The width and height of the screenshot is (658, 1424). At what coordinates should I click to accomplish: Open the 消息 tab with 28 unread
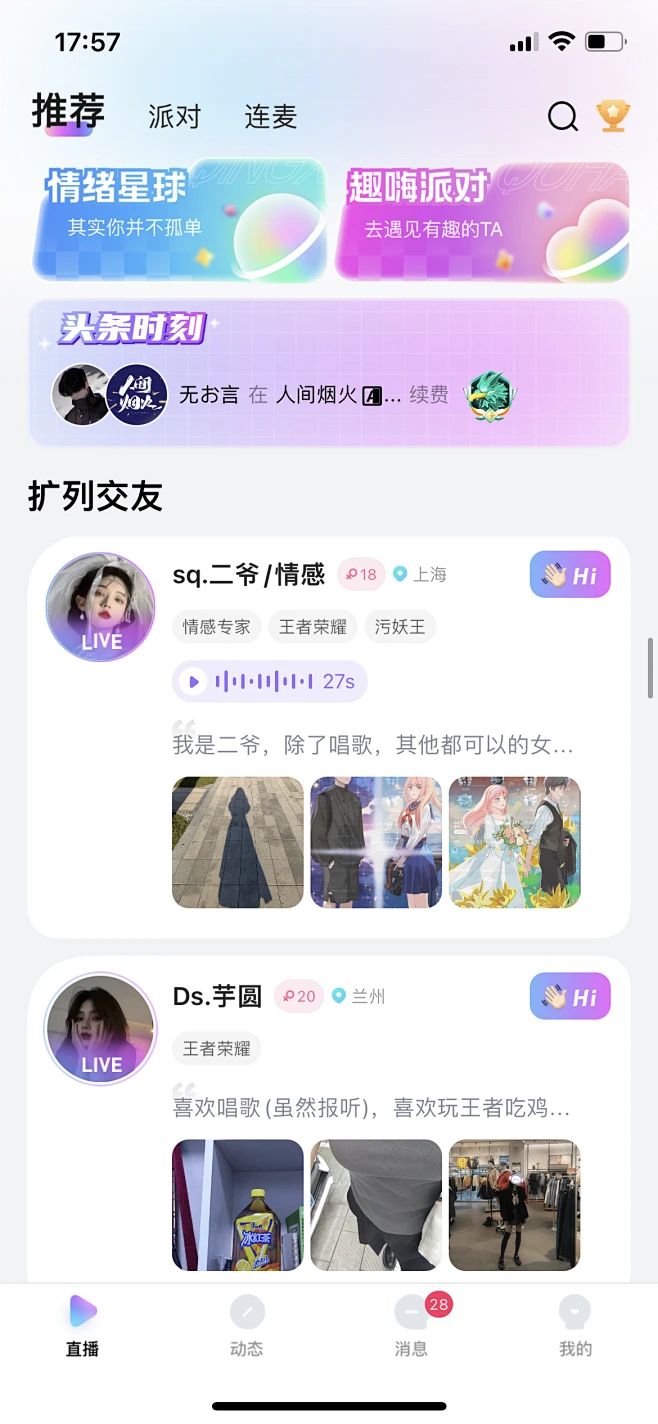pos(411,1326)
